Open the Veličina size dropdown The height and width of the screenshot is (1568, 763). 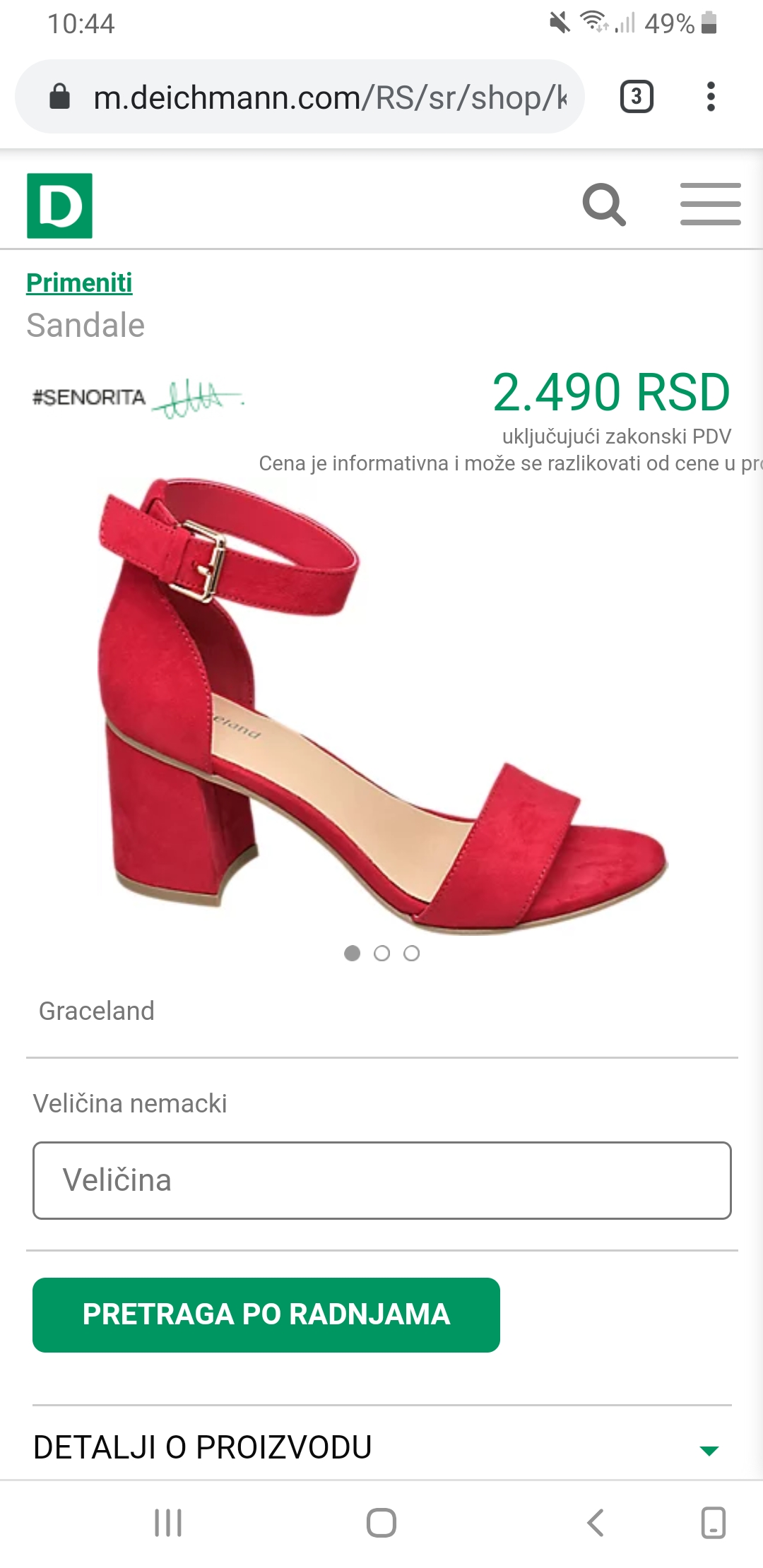(381, 1180)
